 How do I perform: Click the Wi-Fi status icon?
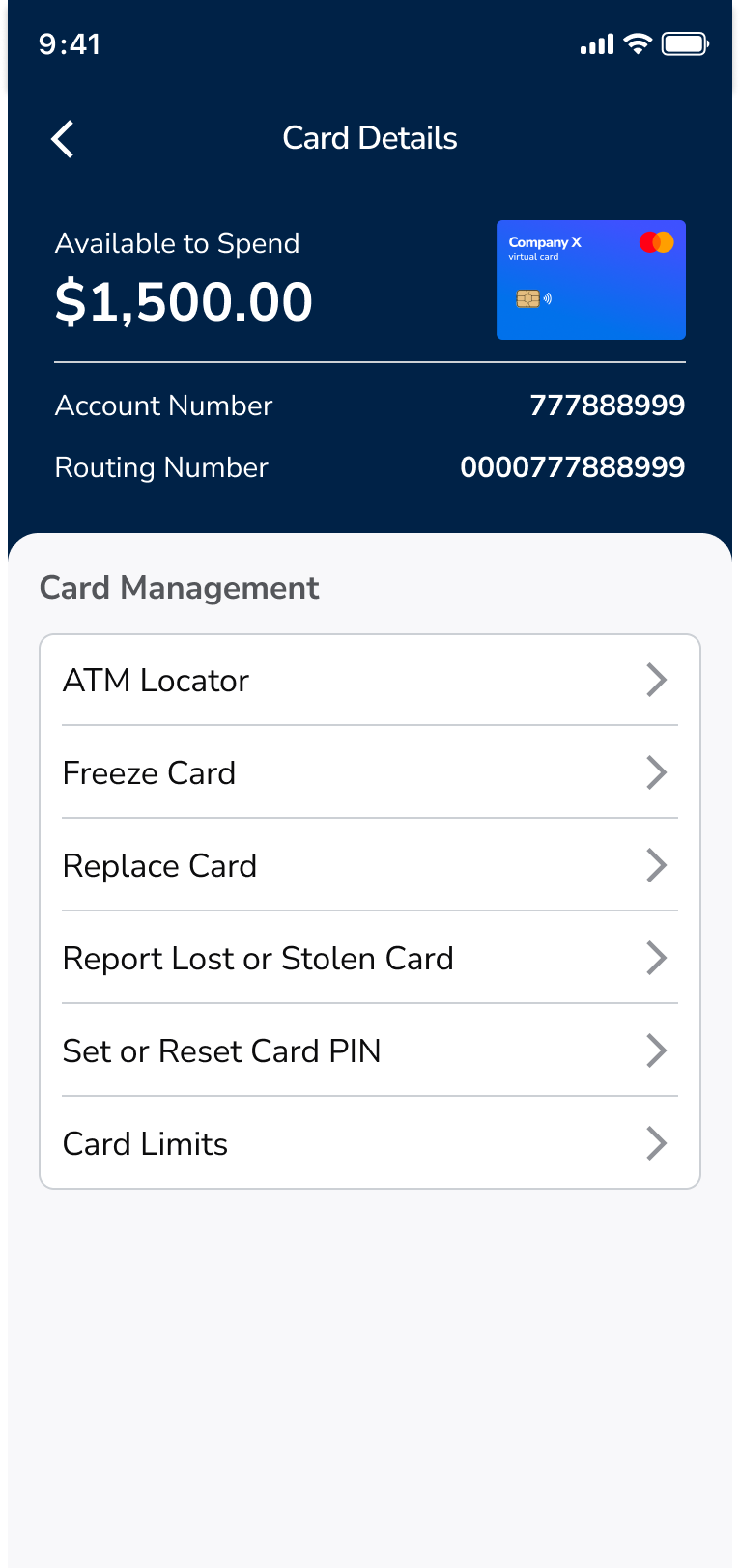click(x=637, y=43)
